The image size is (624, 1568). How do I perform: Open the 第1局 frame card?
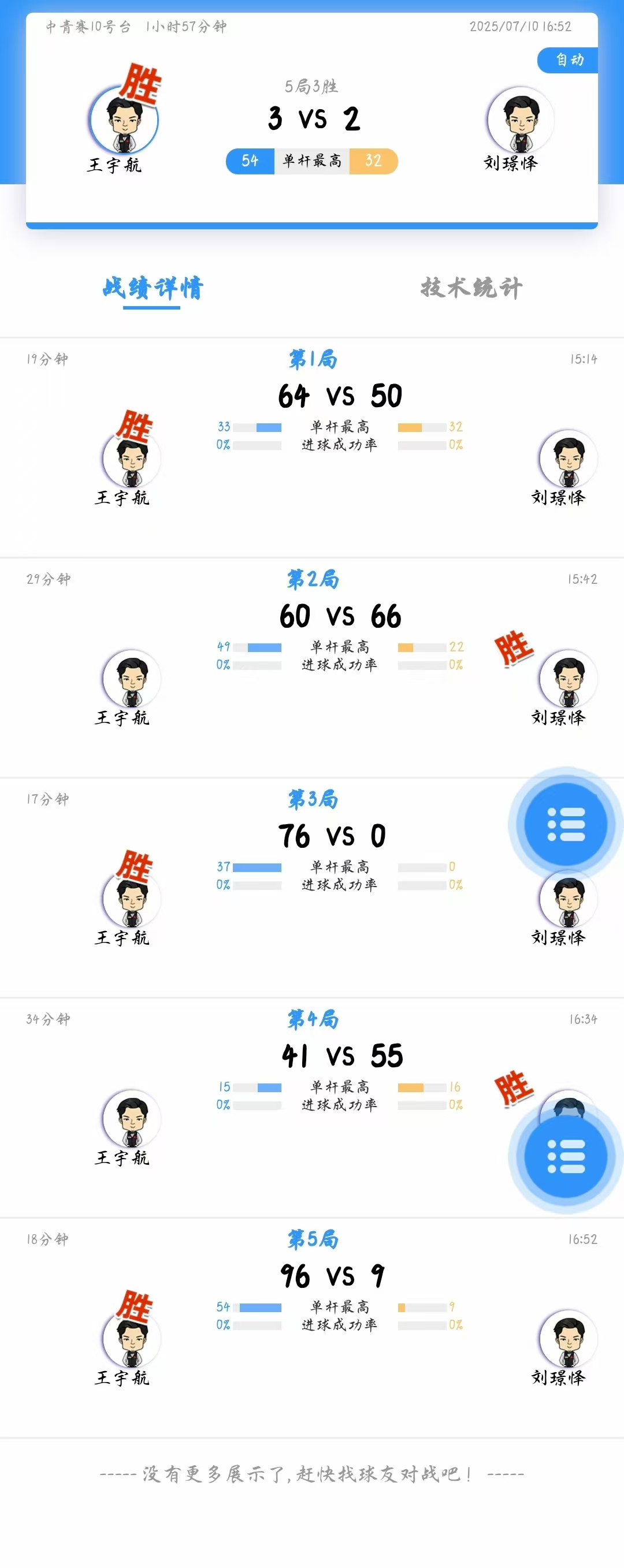[x=311, y=448]
